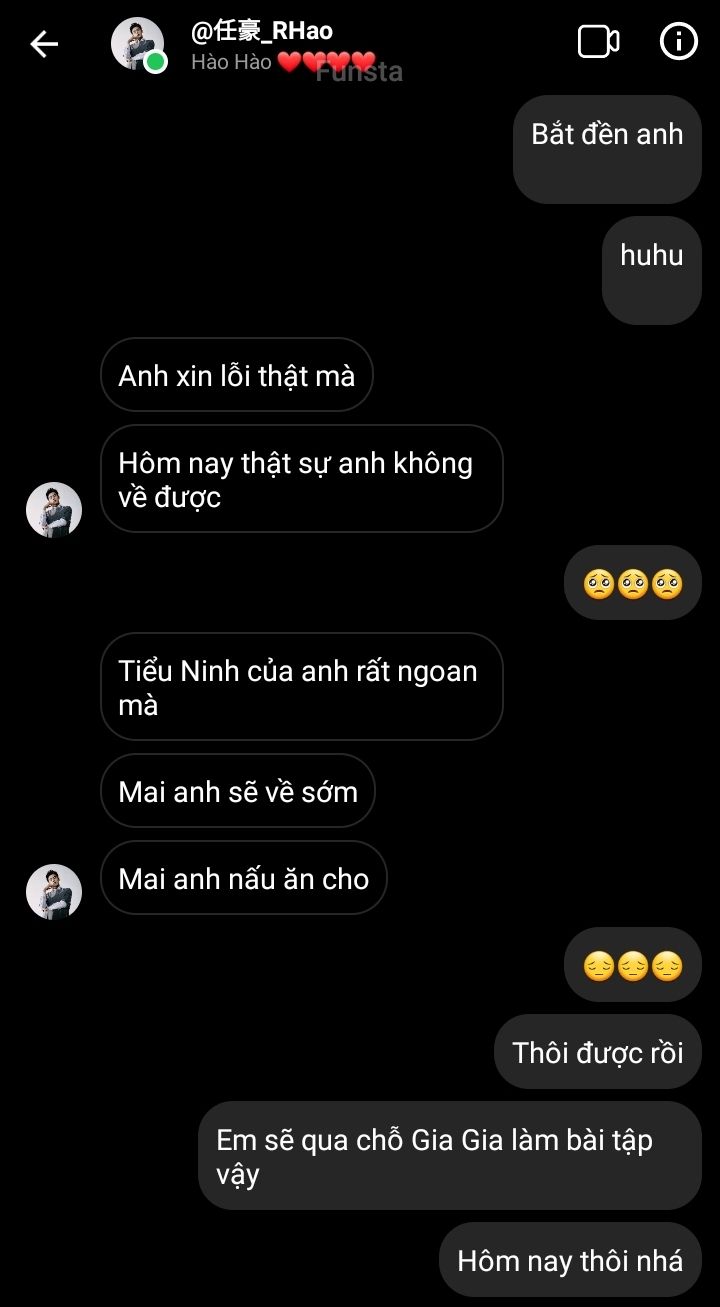Open the conversation info icon
Screen dimensions: 720x1307
(679, 42)
